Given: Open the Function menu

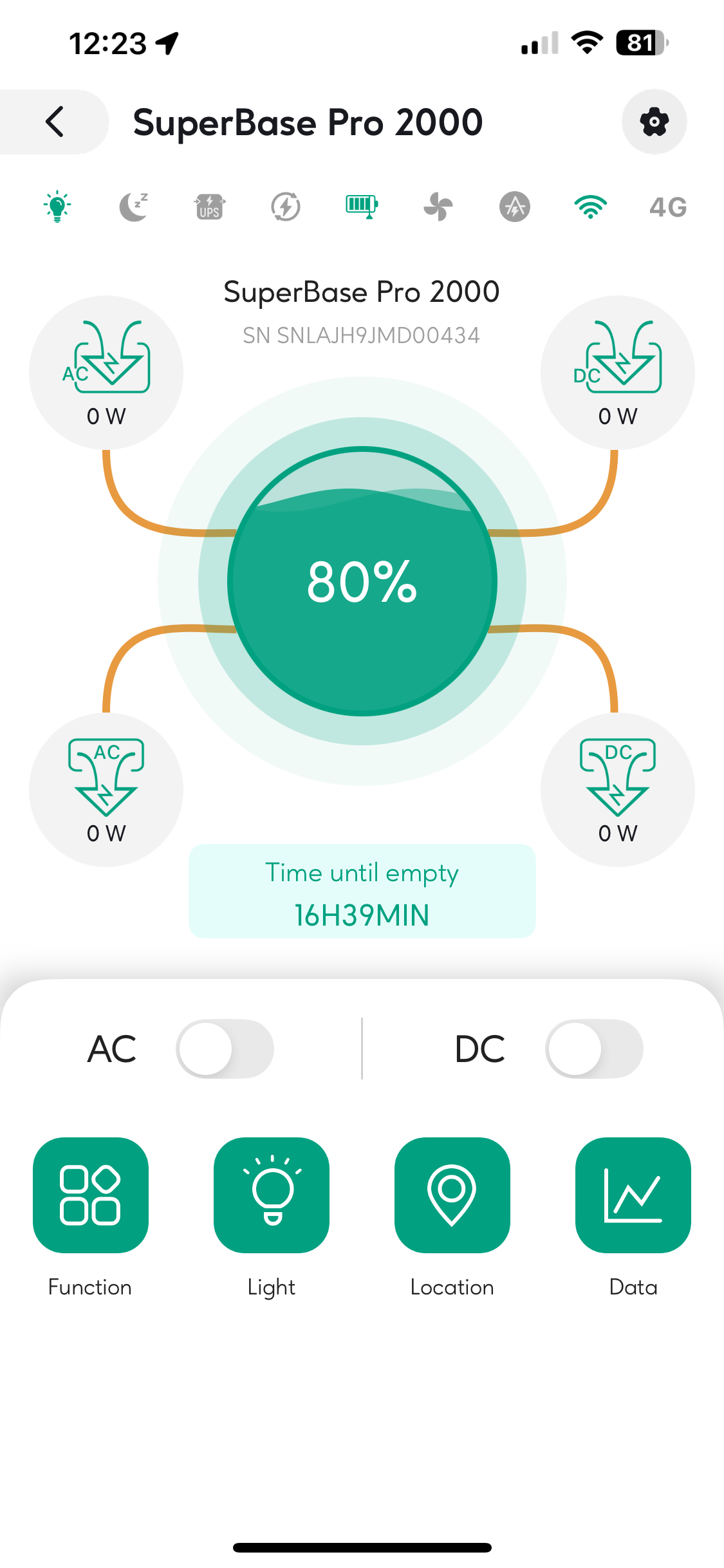Looking at the screenshot, I should [x=90, y=1195].
